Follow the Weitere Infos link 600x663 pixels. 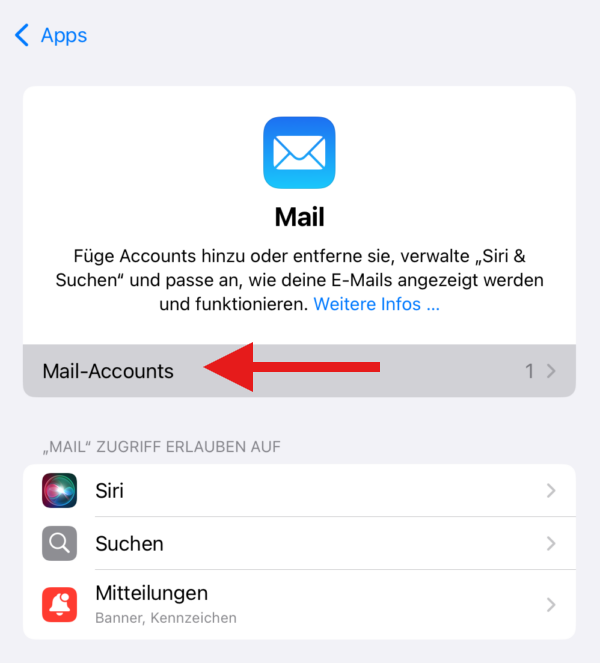pyautogui.click(x=376, y=304)
